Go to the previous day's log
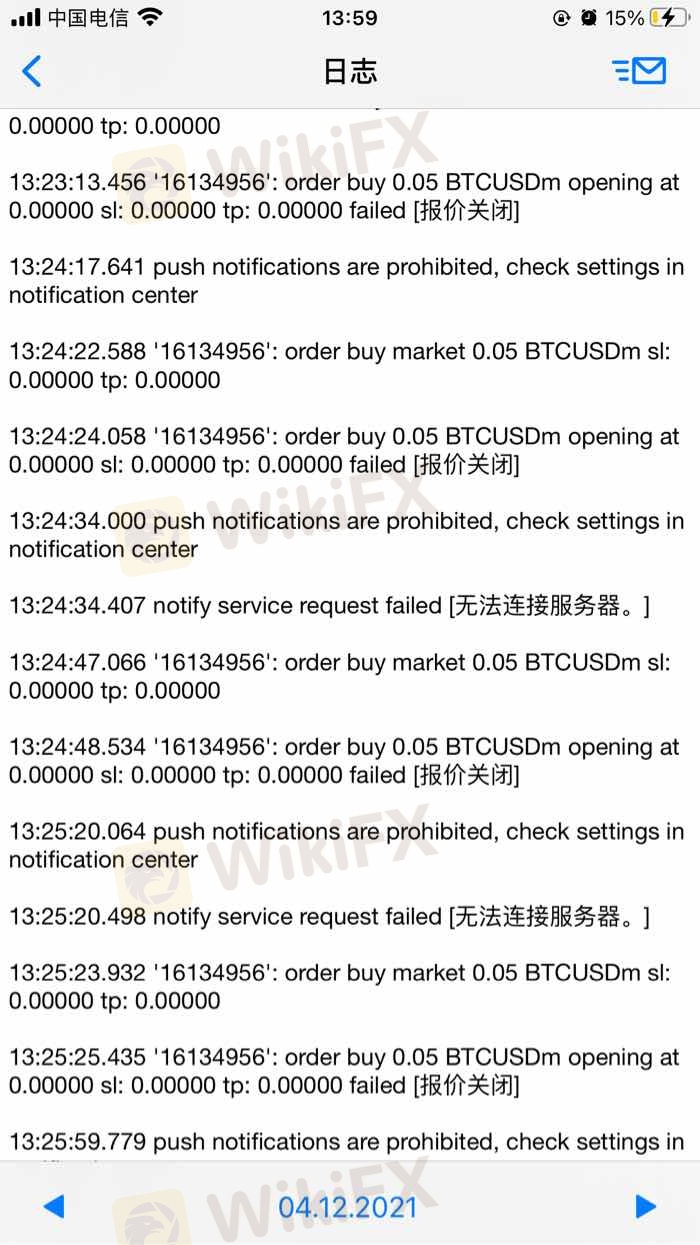The image size is (700, 1245). click(x=53, y=1206)
